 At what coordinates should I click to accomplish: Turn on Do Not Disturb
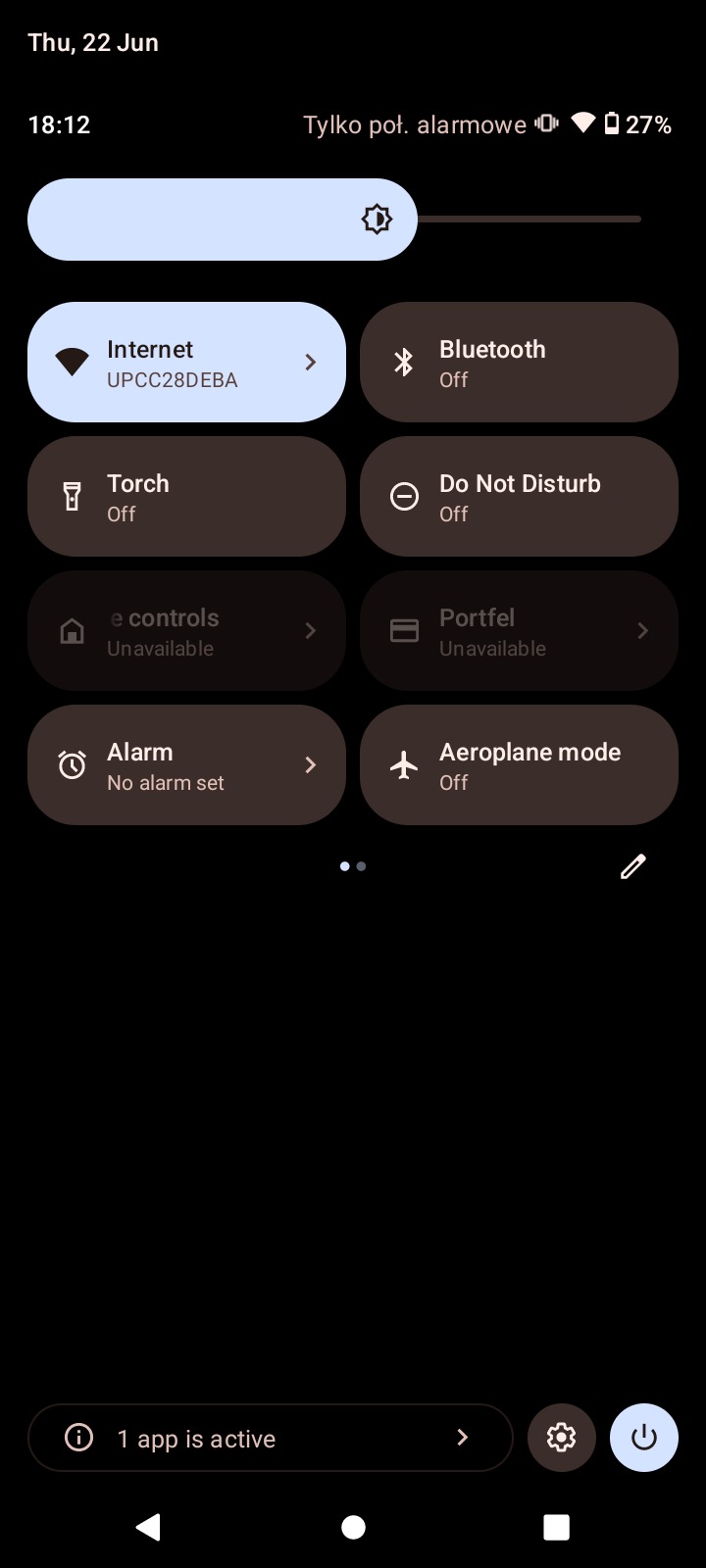click(519, 496)
